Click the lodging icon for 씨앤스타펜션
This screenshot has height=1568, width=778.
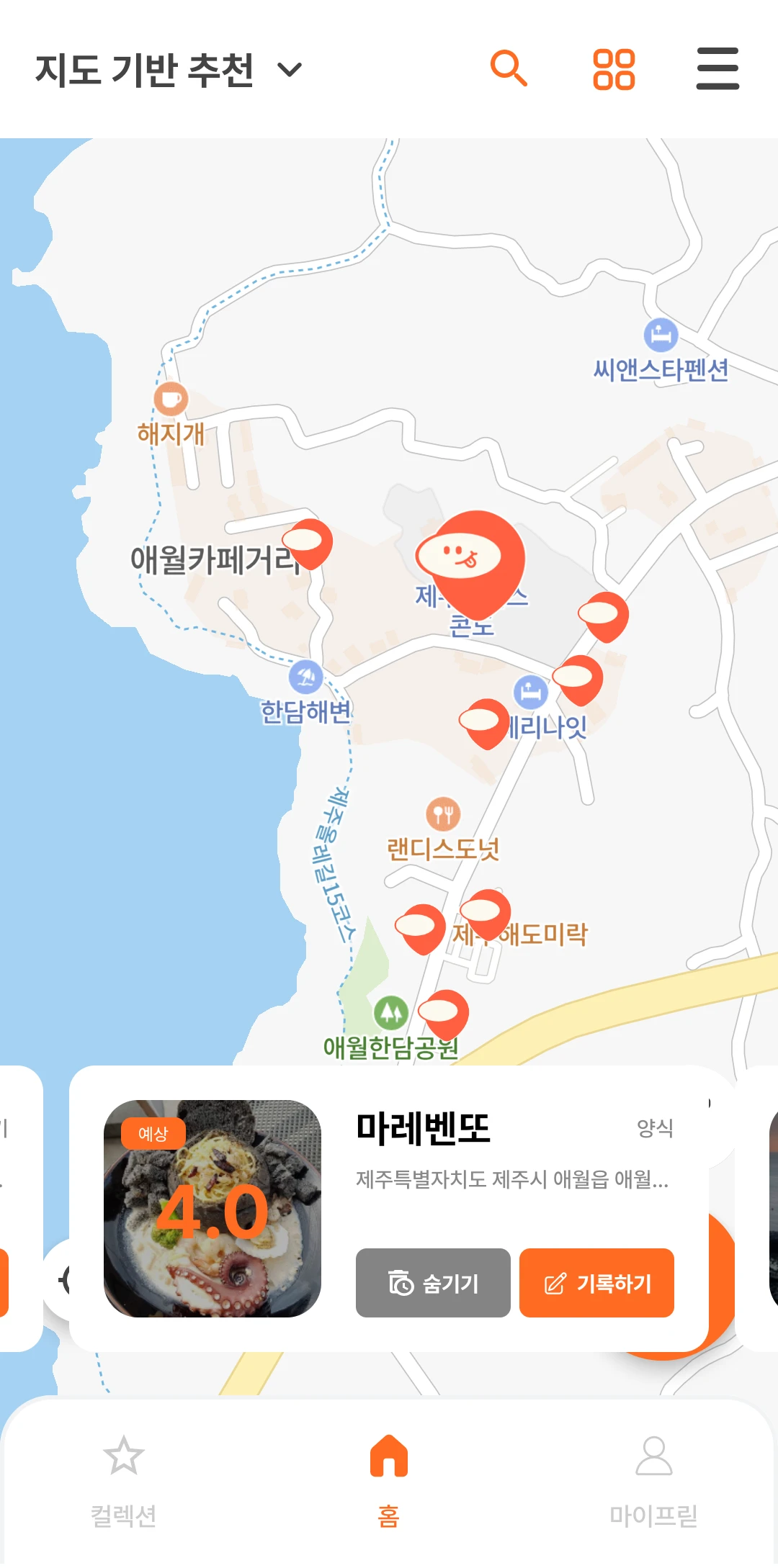660,334
